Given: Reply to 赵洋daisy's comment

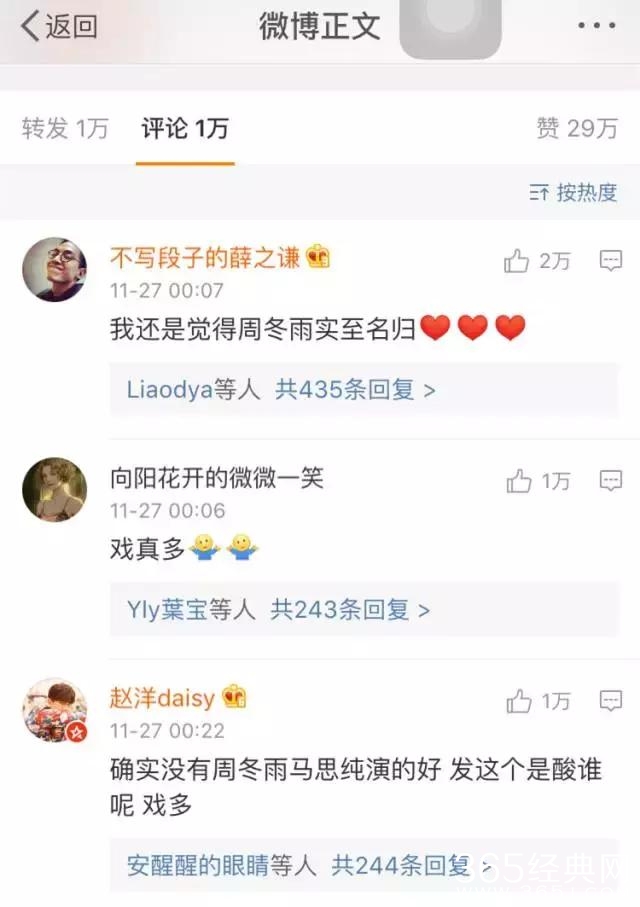Looking at the screenshot, I should tap(610, 702).
